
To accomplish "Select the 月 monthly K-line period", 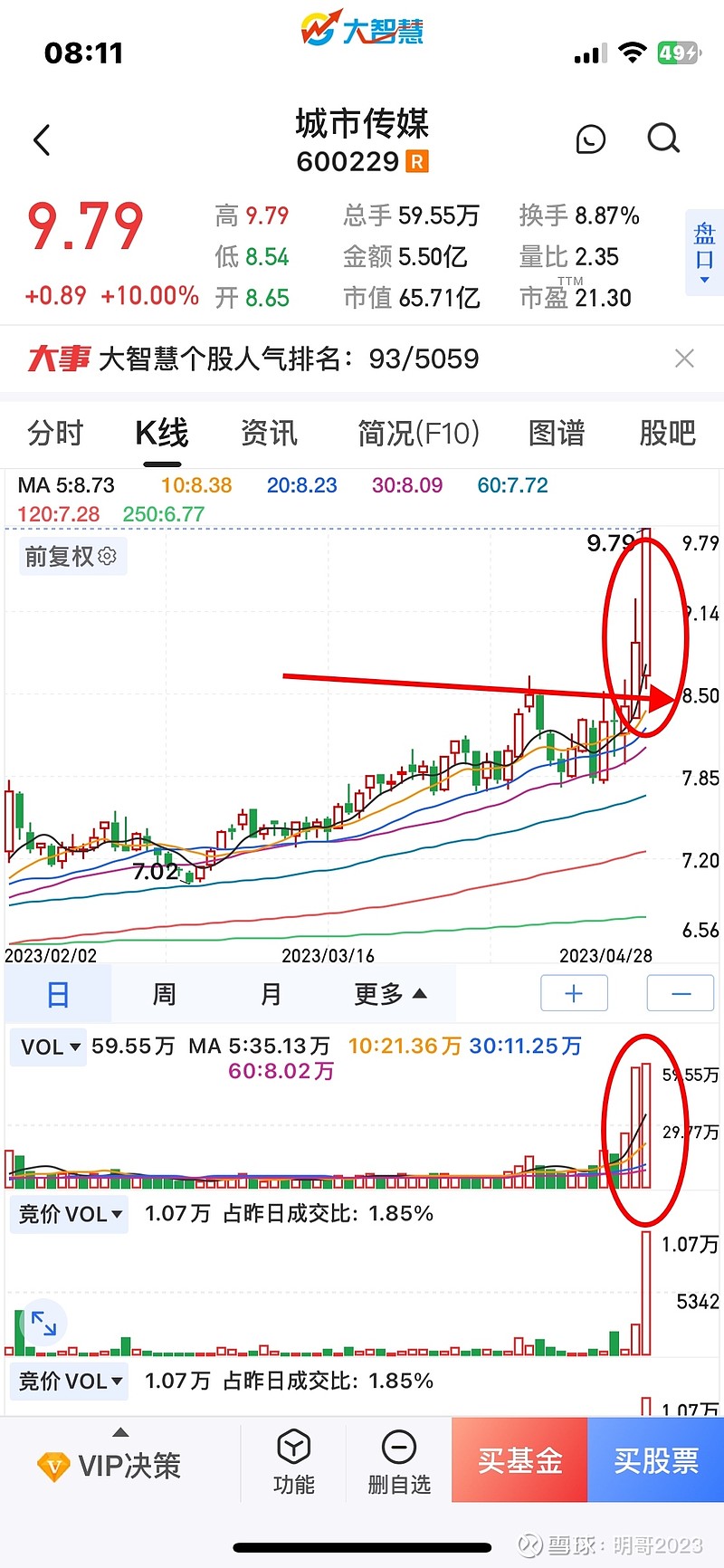I will coord(271,994).
